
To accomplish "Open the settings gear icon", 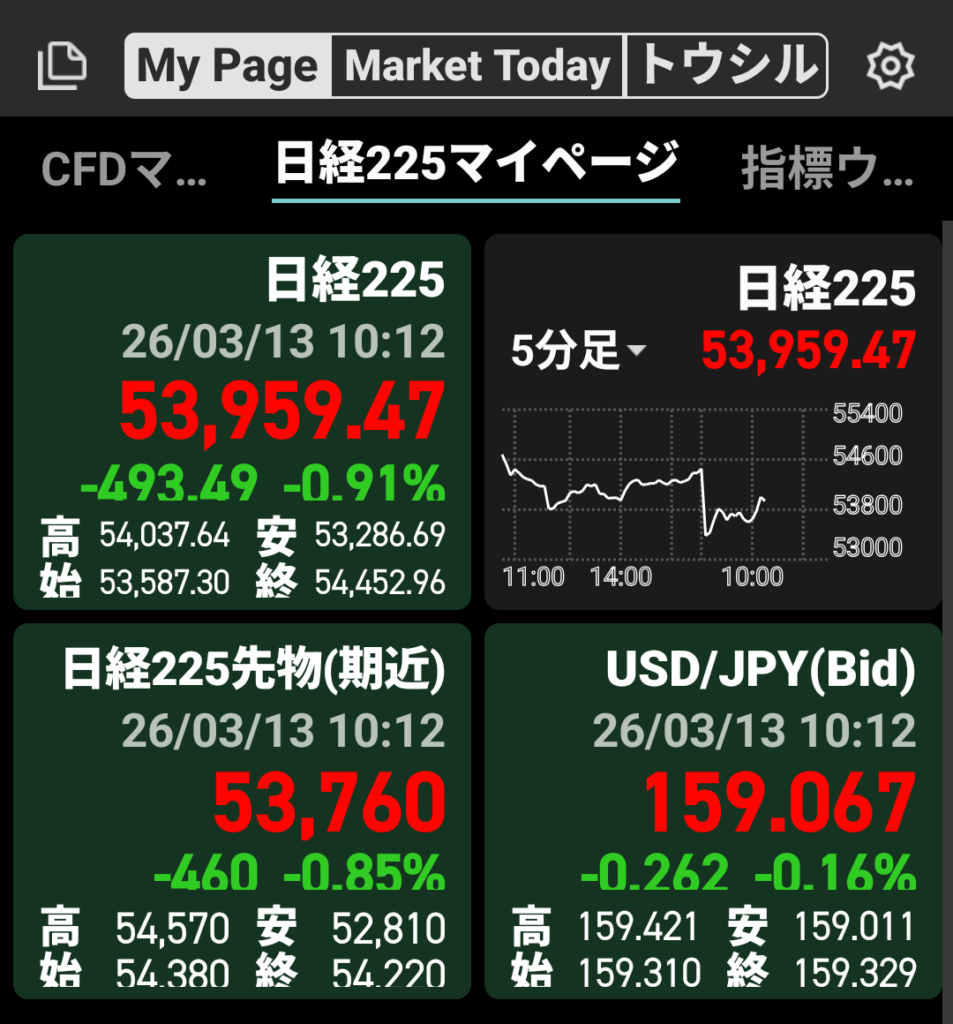I will point(889,67).
